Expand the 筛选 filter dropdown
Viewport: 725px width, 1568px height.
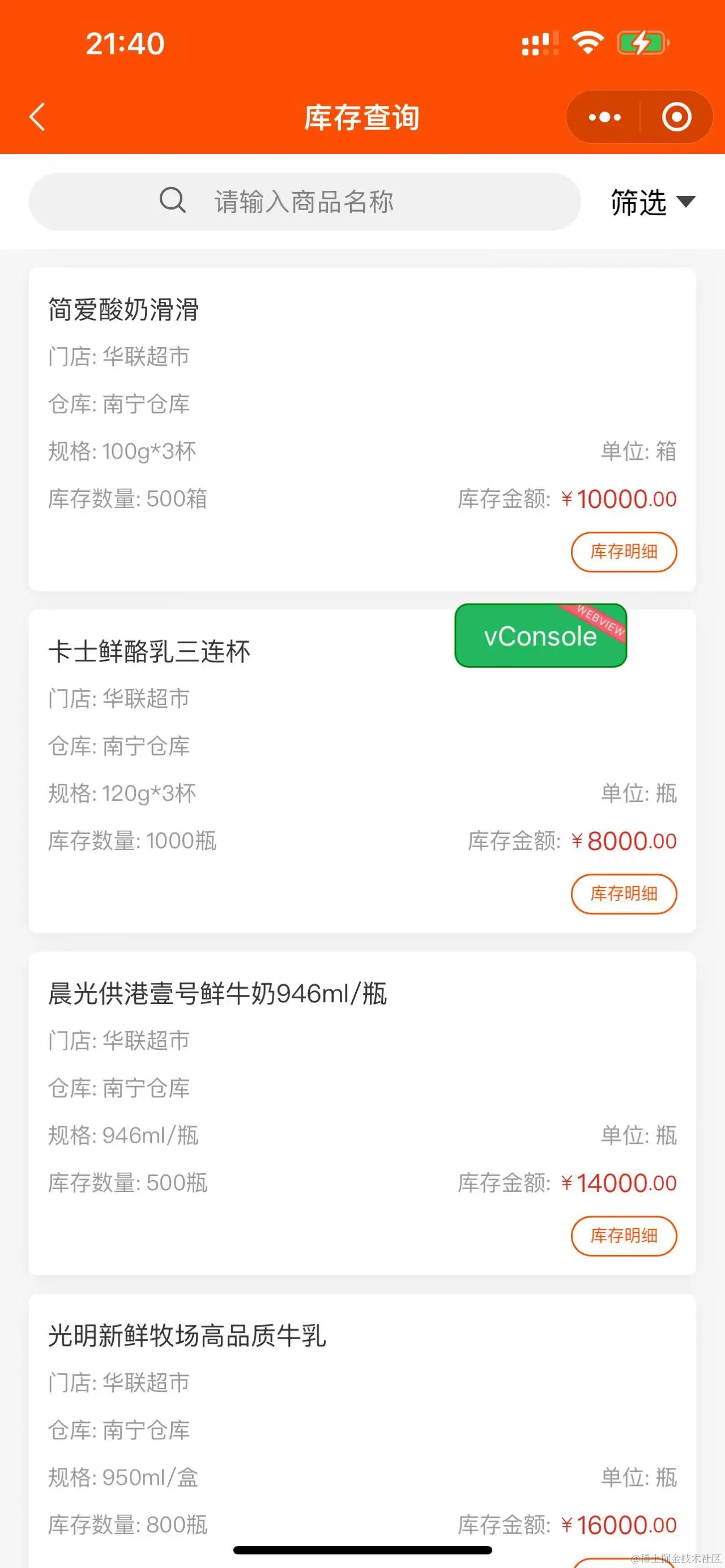click(x=652, y=202)
